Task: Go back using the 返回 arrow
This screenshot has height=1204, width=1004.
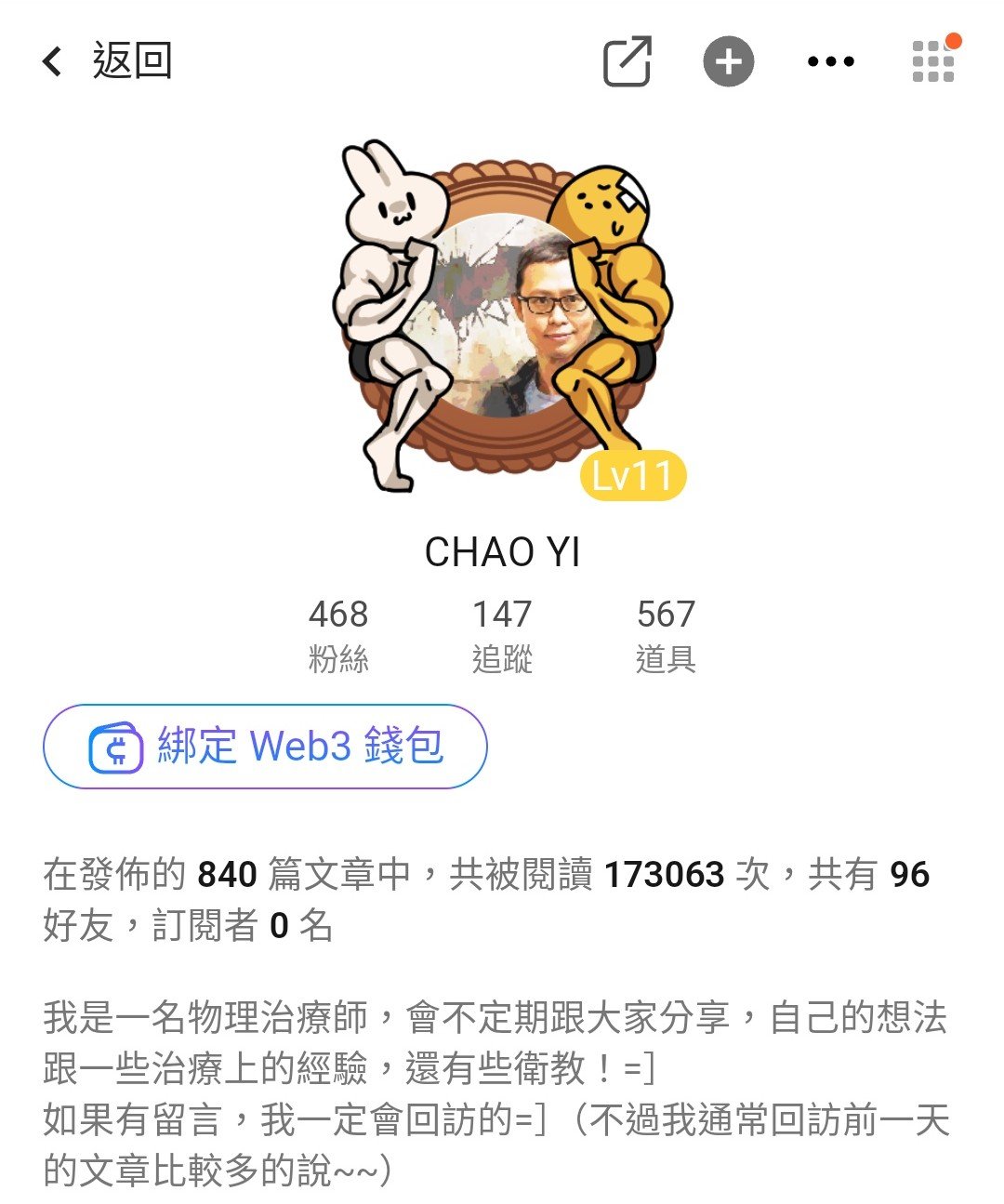Action: point(104,62)
